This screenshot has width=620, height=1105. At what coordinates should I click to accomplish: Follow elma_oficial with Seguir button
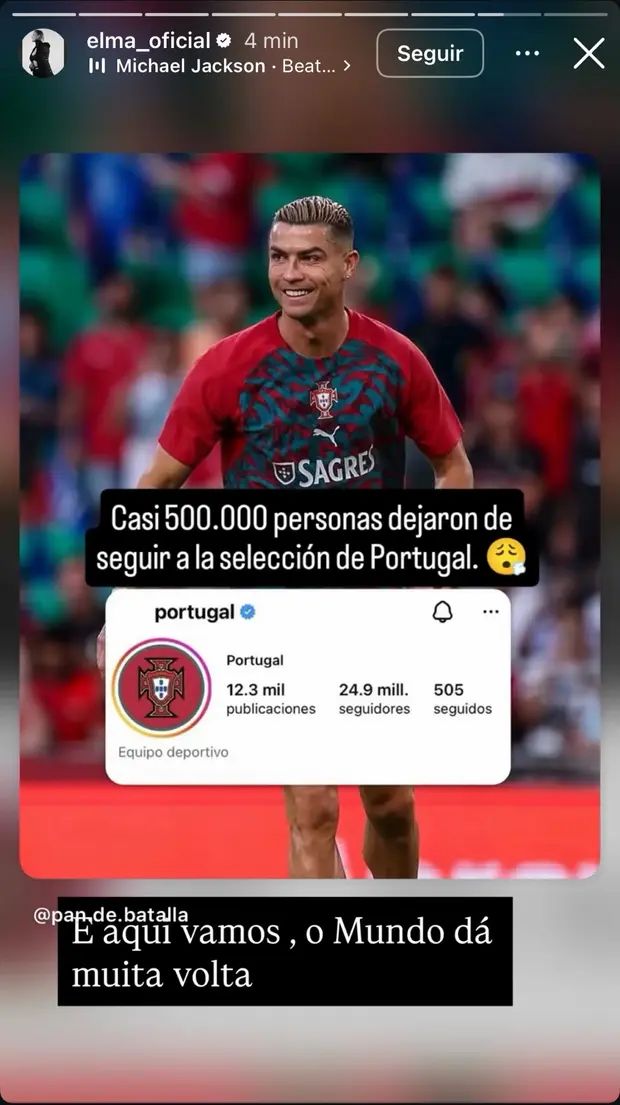pos(430,54)
